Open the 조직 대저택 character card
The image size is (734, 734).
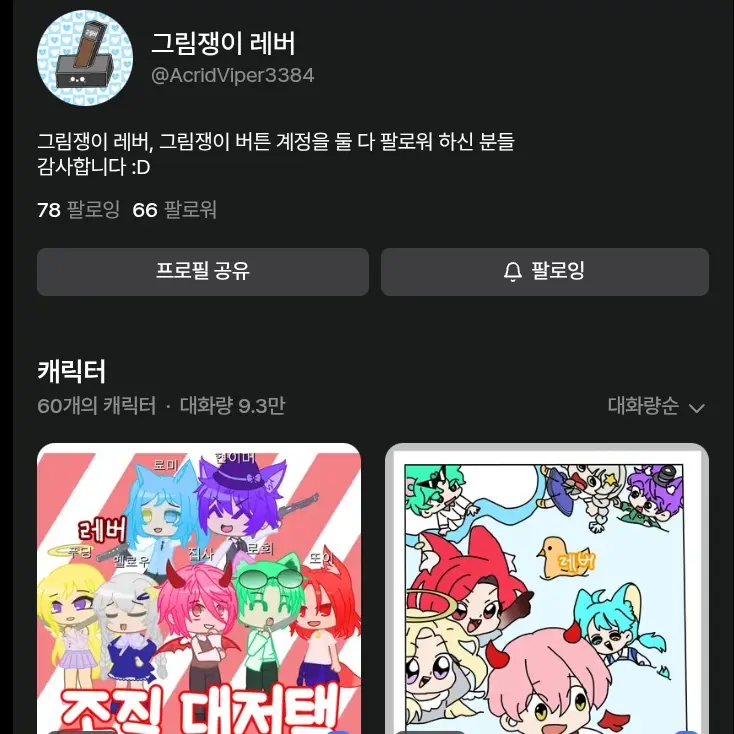pyautogui.click(x=199, y=590)
